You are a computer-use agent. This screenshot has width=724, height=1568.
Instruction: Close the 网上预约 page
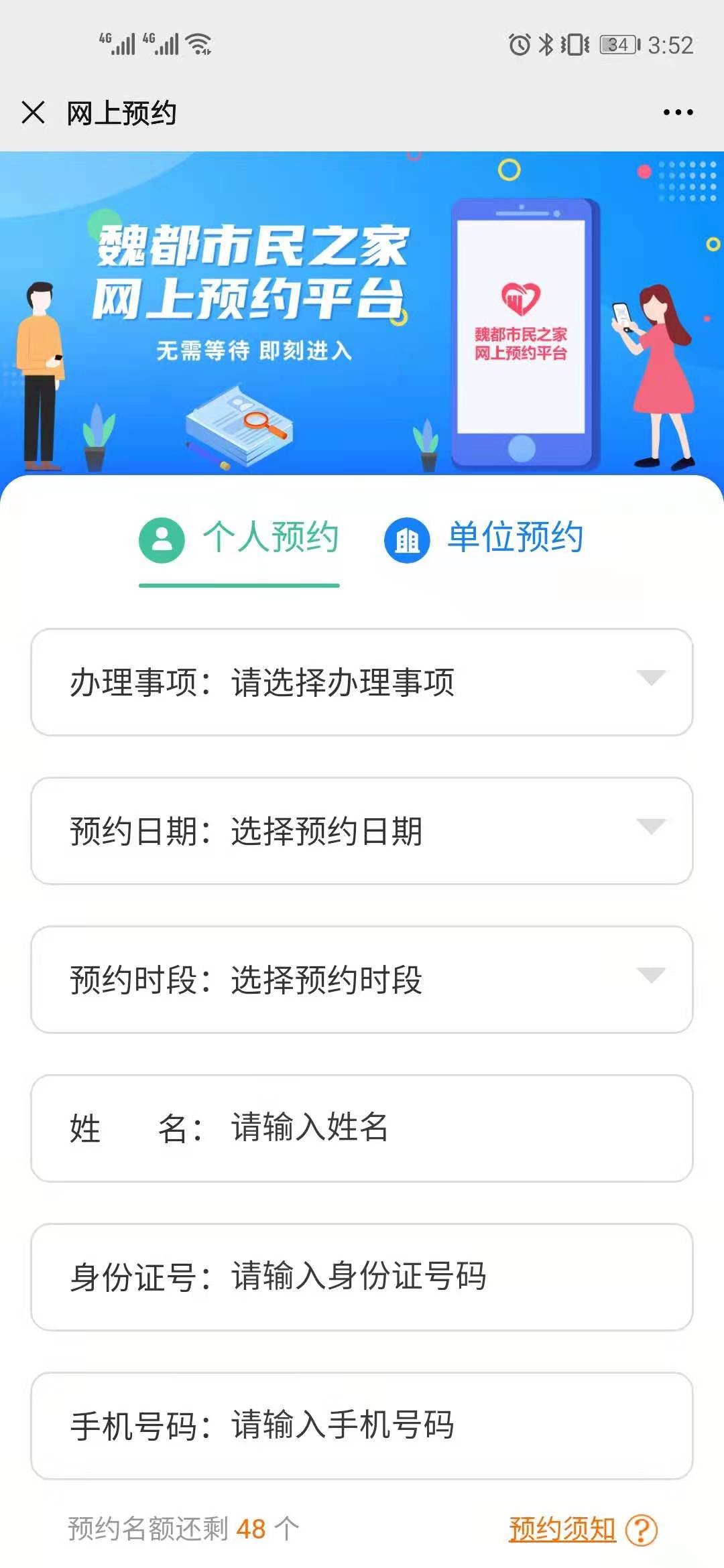[x=33, y=113]
